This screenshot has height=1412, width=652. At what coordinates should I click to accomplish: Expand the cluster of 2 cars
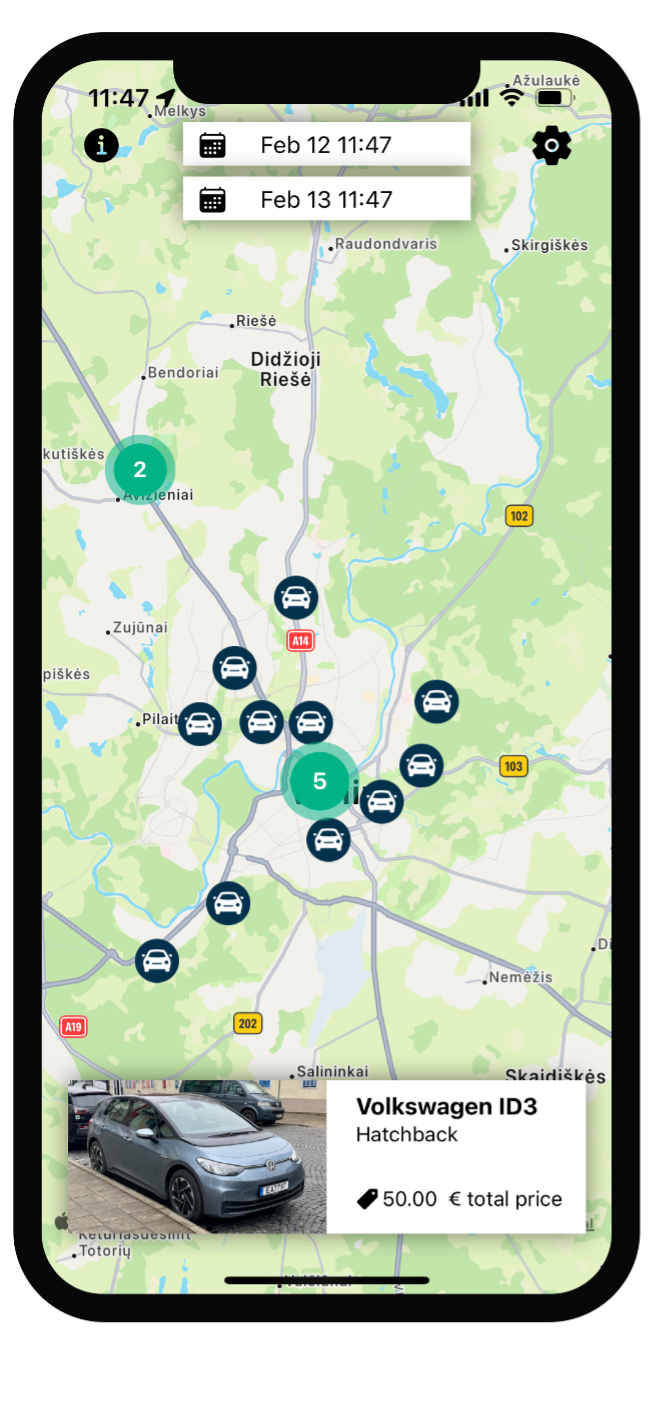click(x=140, y=470)
